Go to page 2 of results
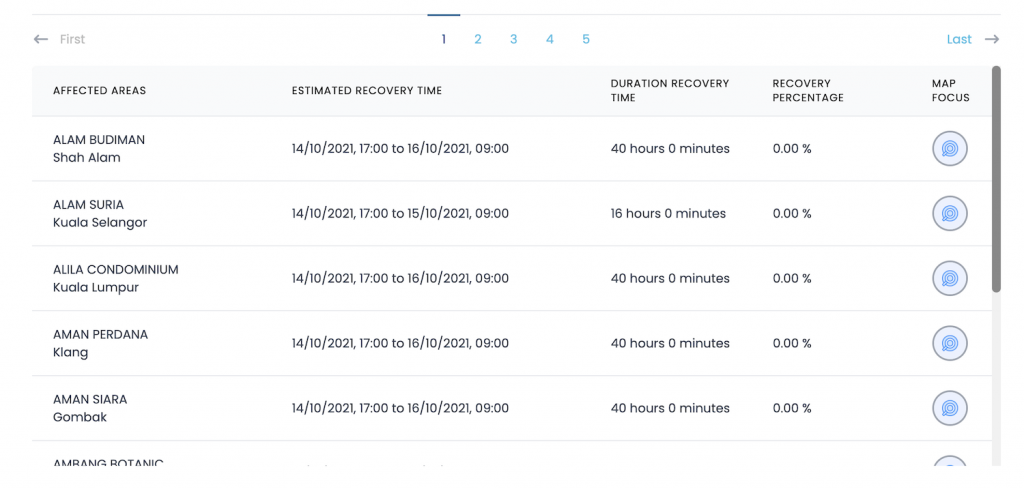This screenshot has height=489, width=1024. tap(478, 39)
